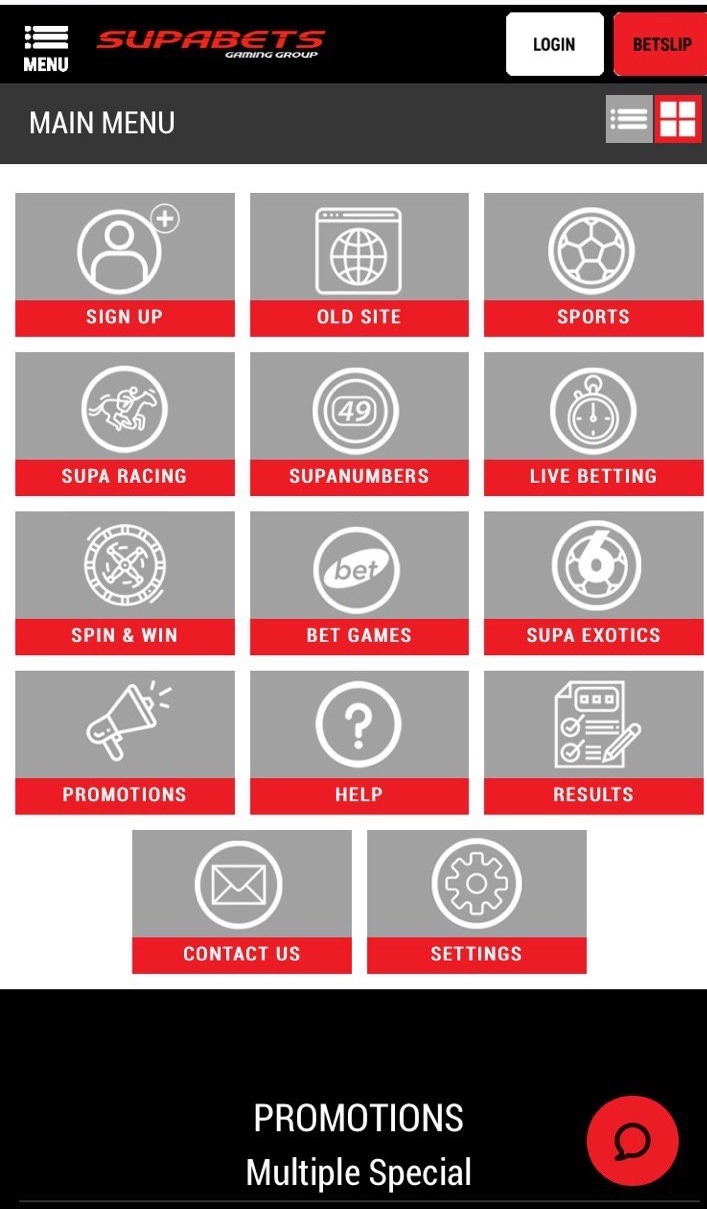Open BET GAMES
Screen dimensions: 707x1209
[x=359, y=583]
